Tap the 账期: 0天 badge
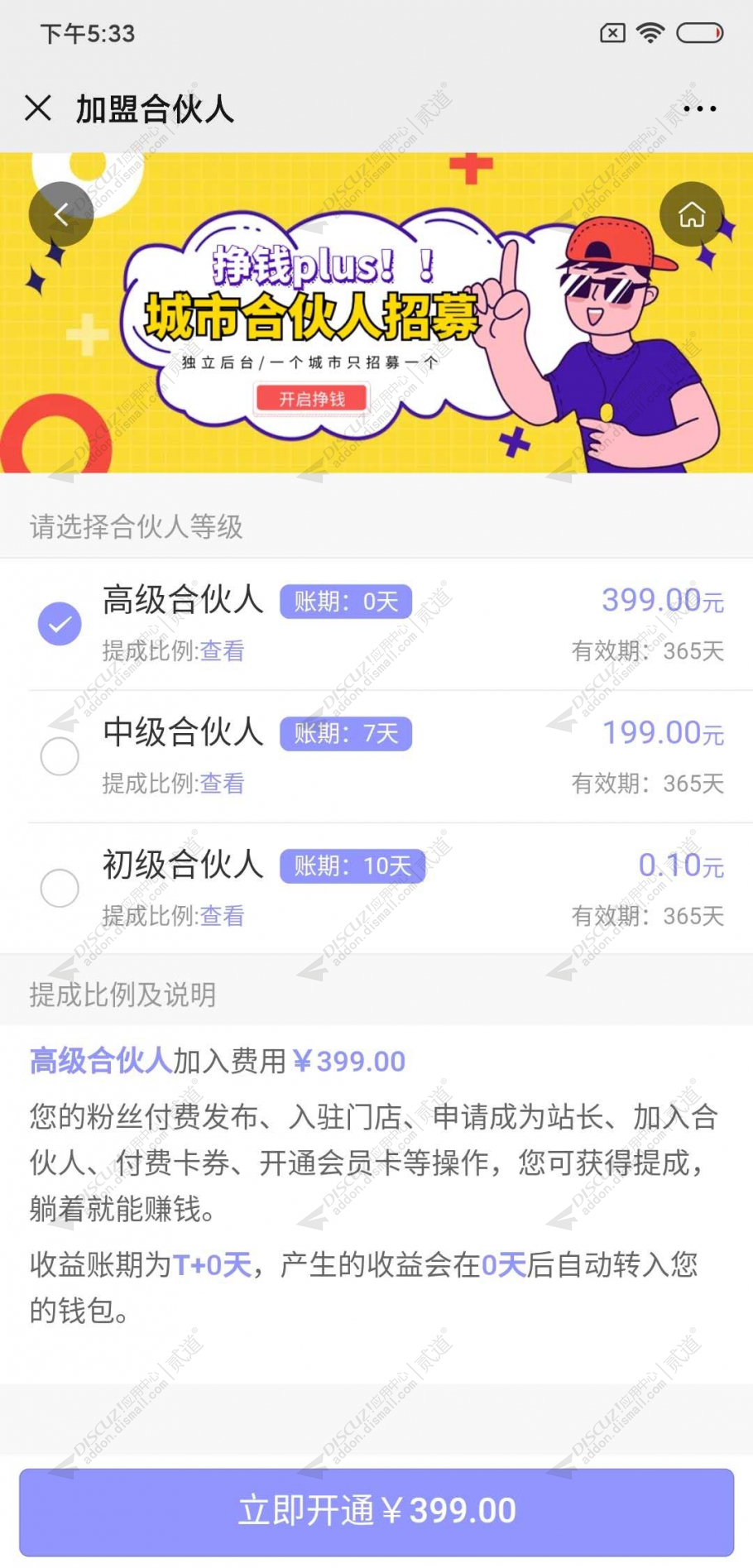The width and height of the screenshot is (753, 1568). pyautogui.click(x=344, y=602)
